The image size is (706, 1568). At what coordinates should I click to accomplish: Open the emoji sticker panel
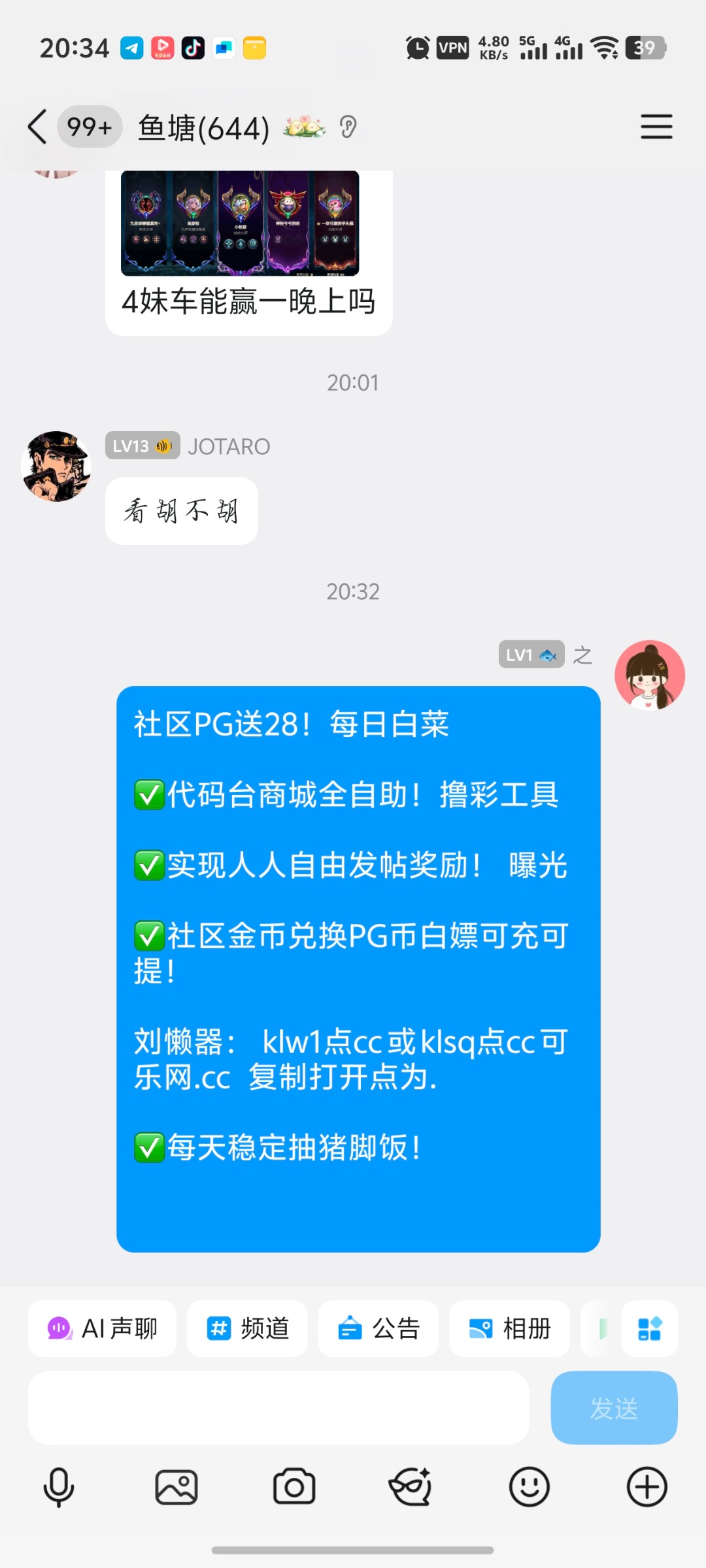(529, 1487)
